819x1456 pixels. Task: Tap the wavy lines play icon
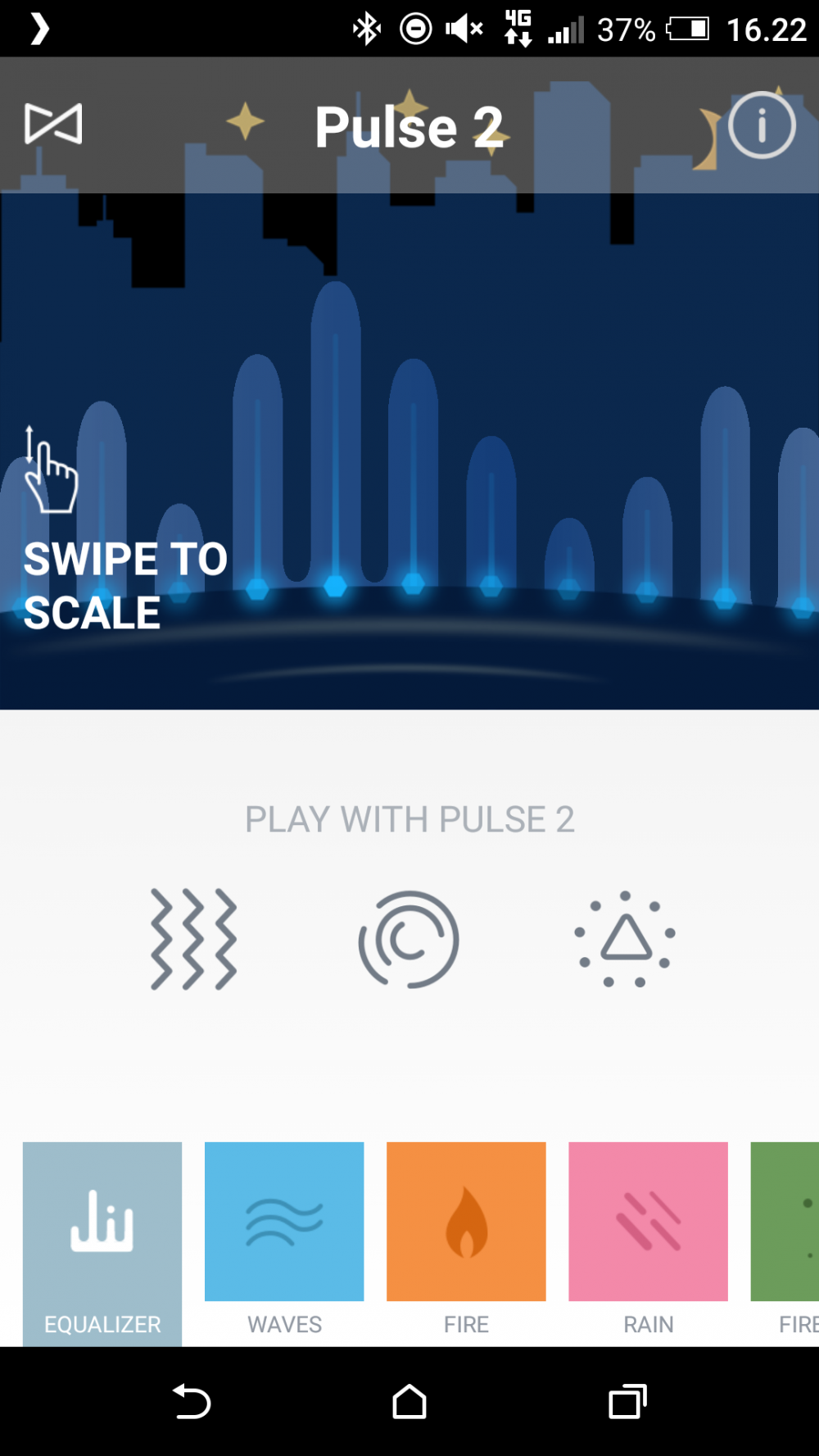[x=194, y=939]
